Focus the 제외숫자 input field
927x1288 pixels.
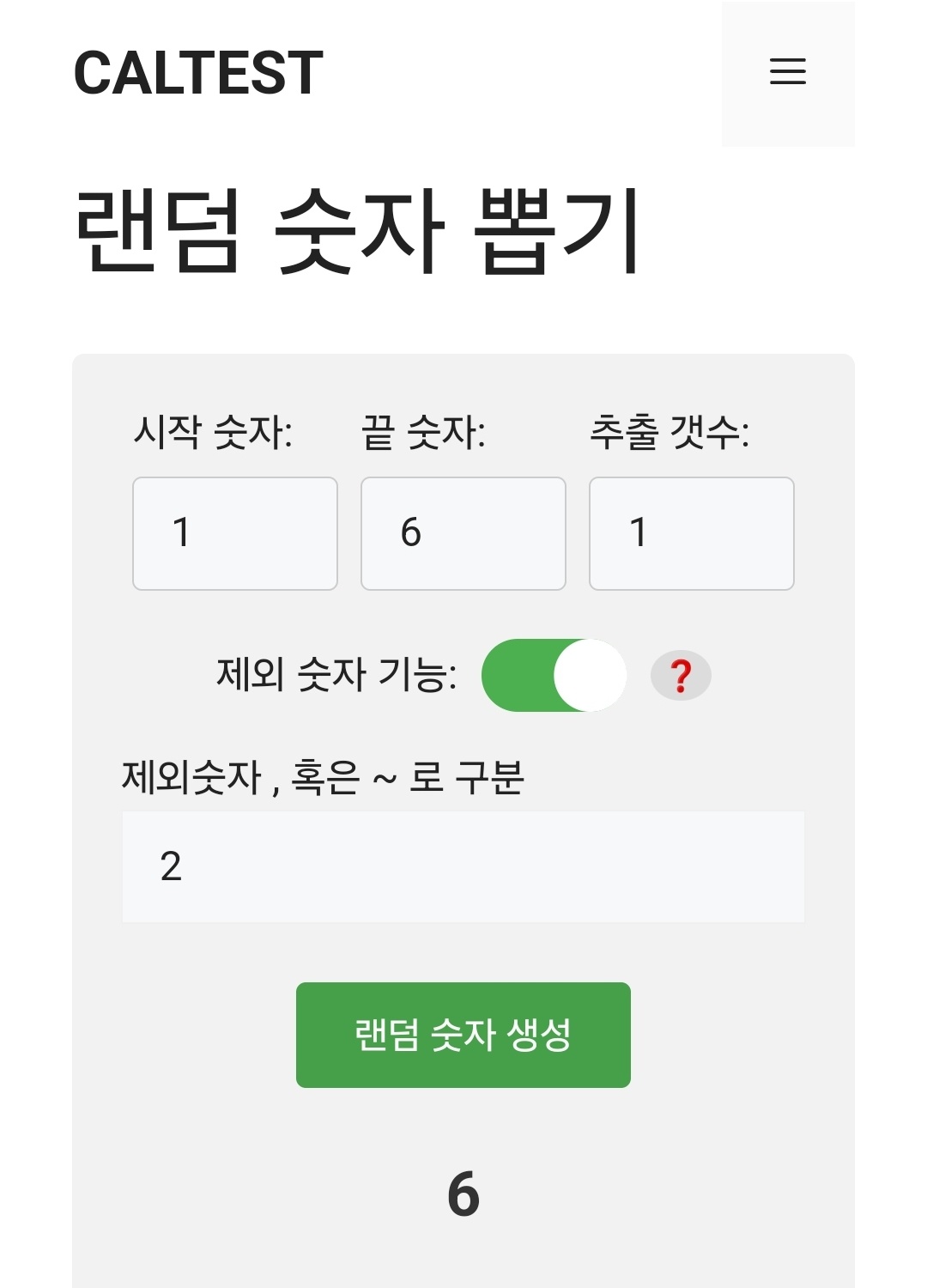pyautogui.click(x=463, y=866)
